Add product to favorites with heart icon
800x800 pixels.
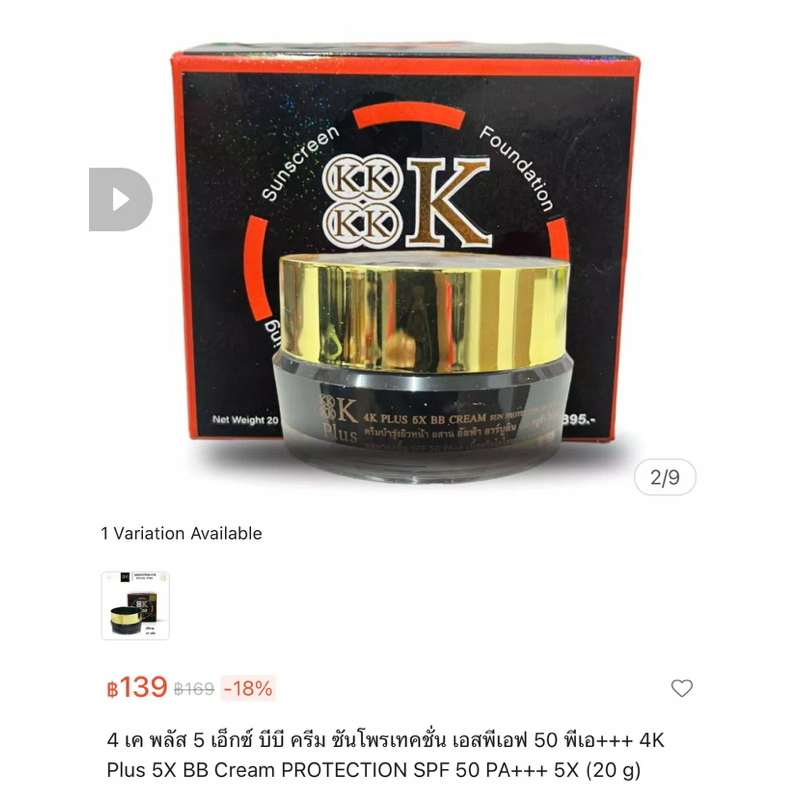point(682,688)
